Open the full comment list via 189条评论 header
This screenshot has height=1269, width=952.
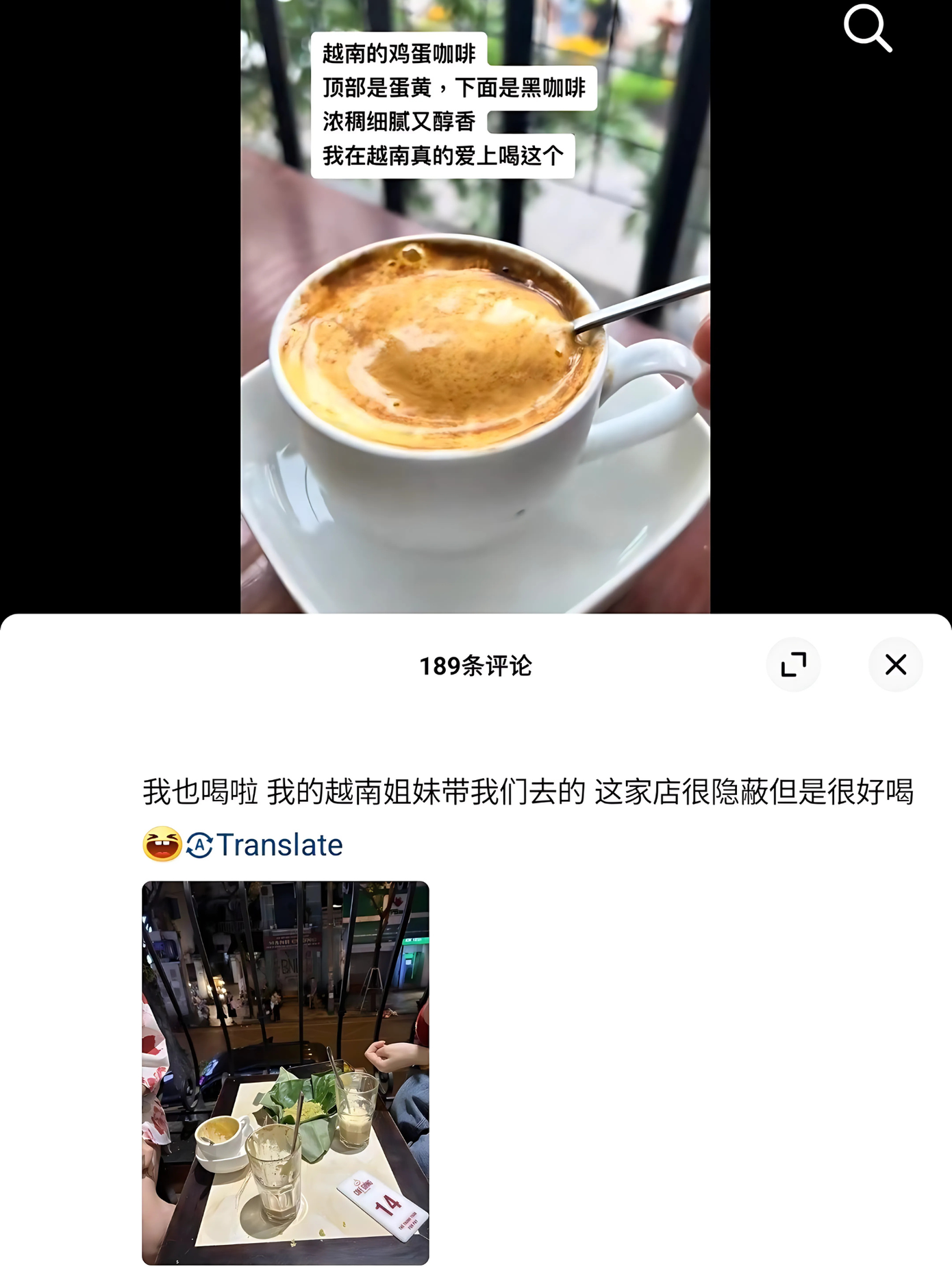(x=476, y=666)
